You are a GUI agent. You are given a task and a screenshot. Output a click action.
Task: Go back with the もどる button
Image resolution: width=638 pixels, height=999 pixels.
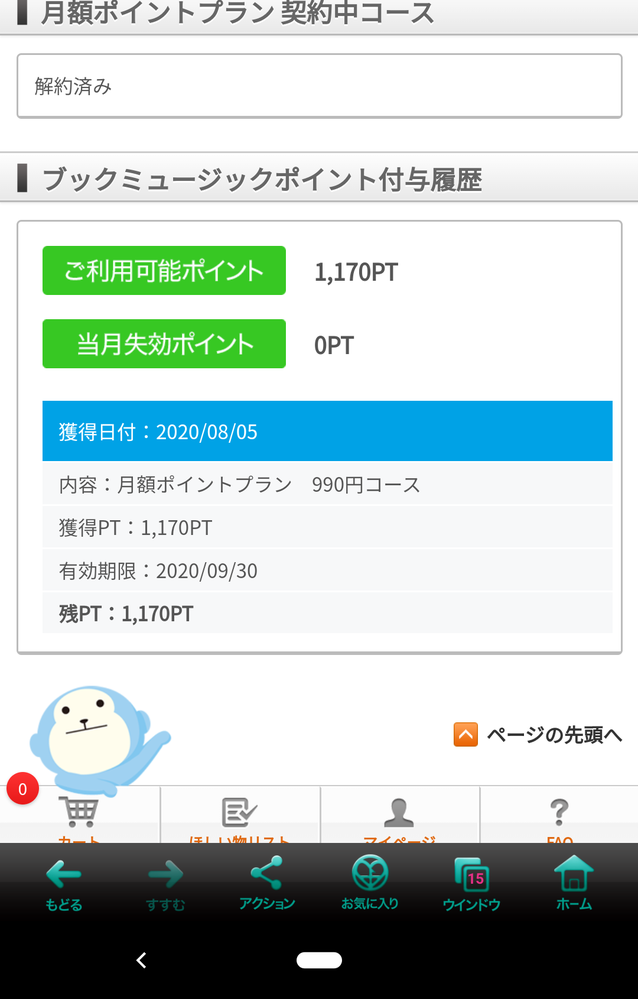[x=63, y=884]
